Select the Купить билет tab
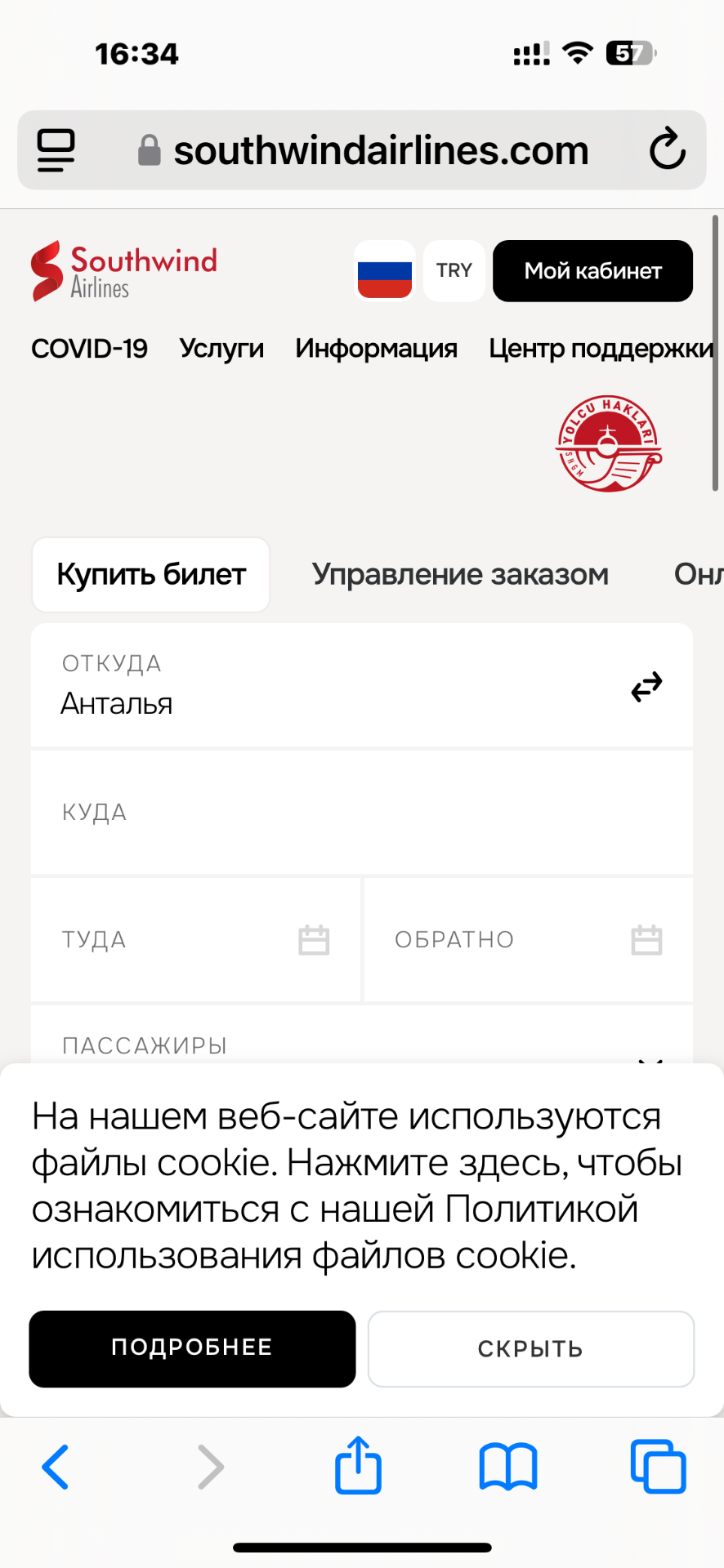The image size is (724, 1568). pyautogui.click(x=151, y=575)
